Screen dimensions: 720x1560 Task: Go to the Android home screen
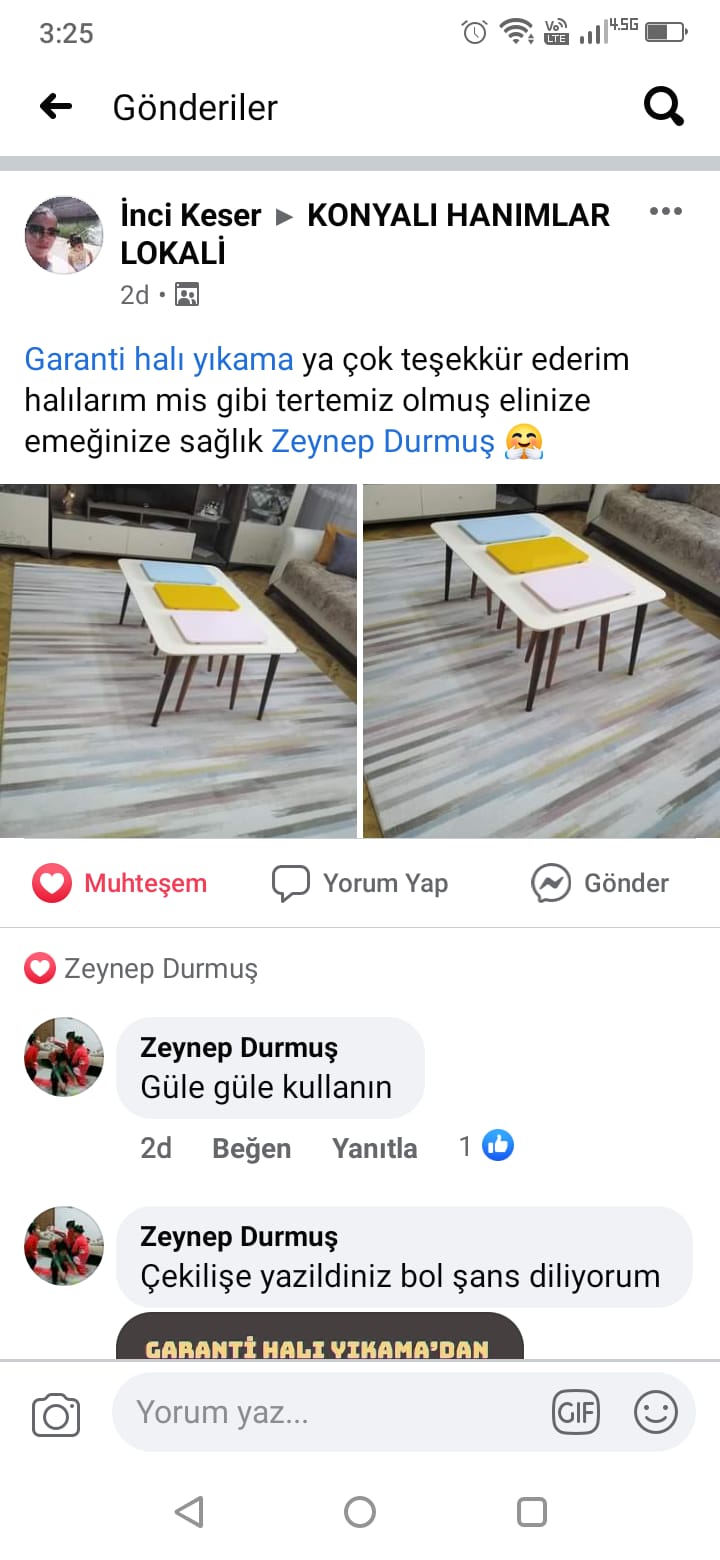[360, 1511]
